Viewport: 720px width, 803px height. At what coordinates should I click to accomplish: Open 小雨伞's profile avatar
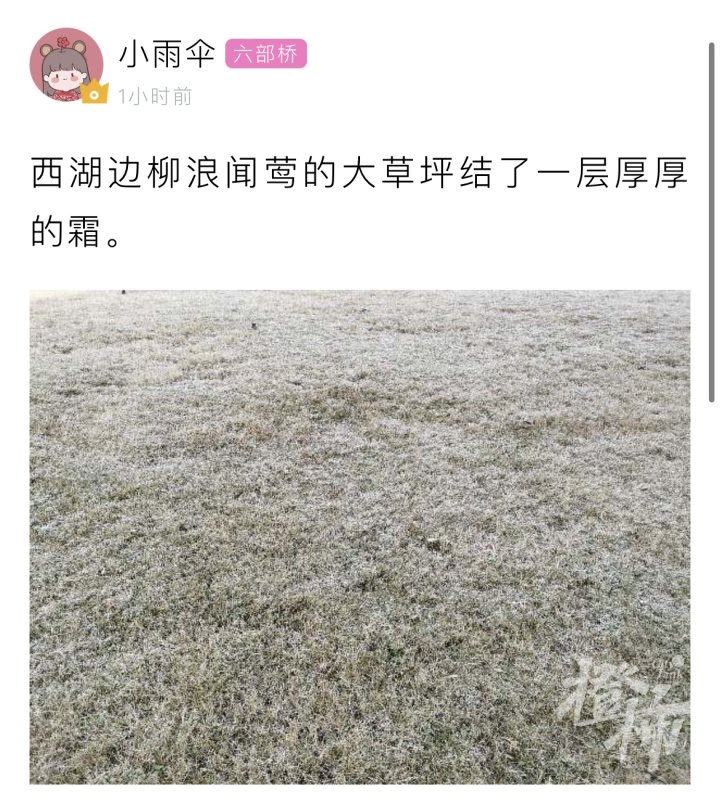pos(67,66)
